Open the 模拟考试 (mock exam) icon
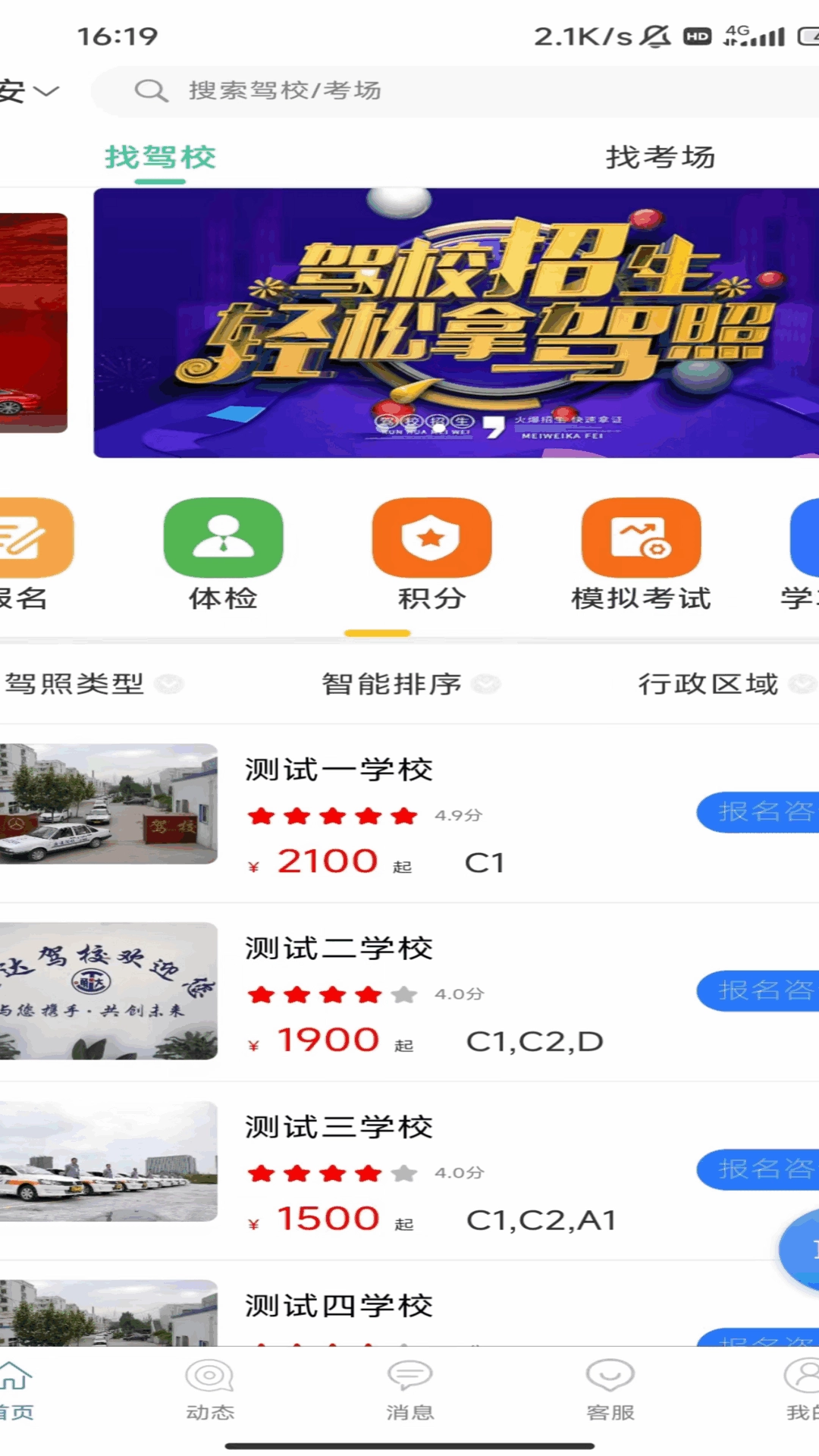This screenshot has width=819, height=1456. (641, 538)
